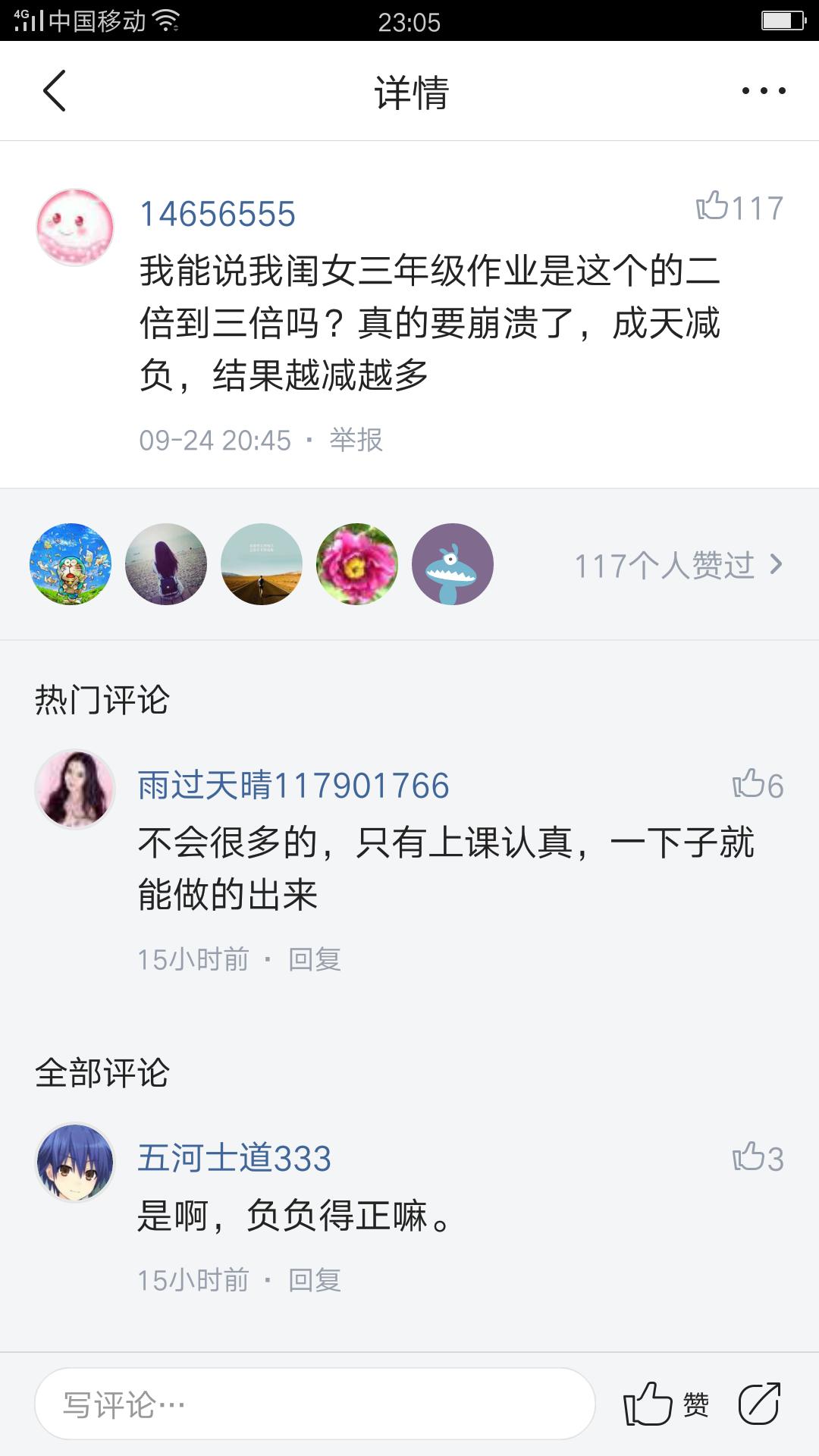Screen dimensions: 819x1456
Task: Tap the Doraemon avatar in the likers row
Action: click(x=72, y=564)
